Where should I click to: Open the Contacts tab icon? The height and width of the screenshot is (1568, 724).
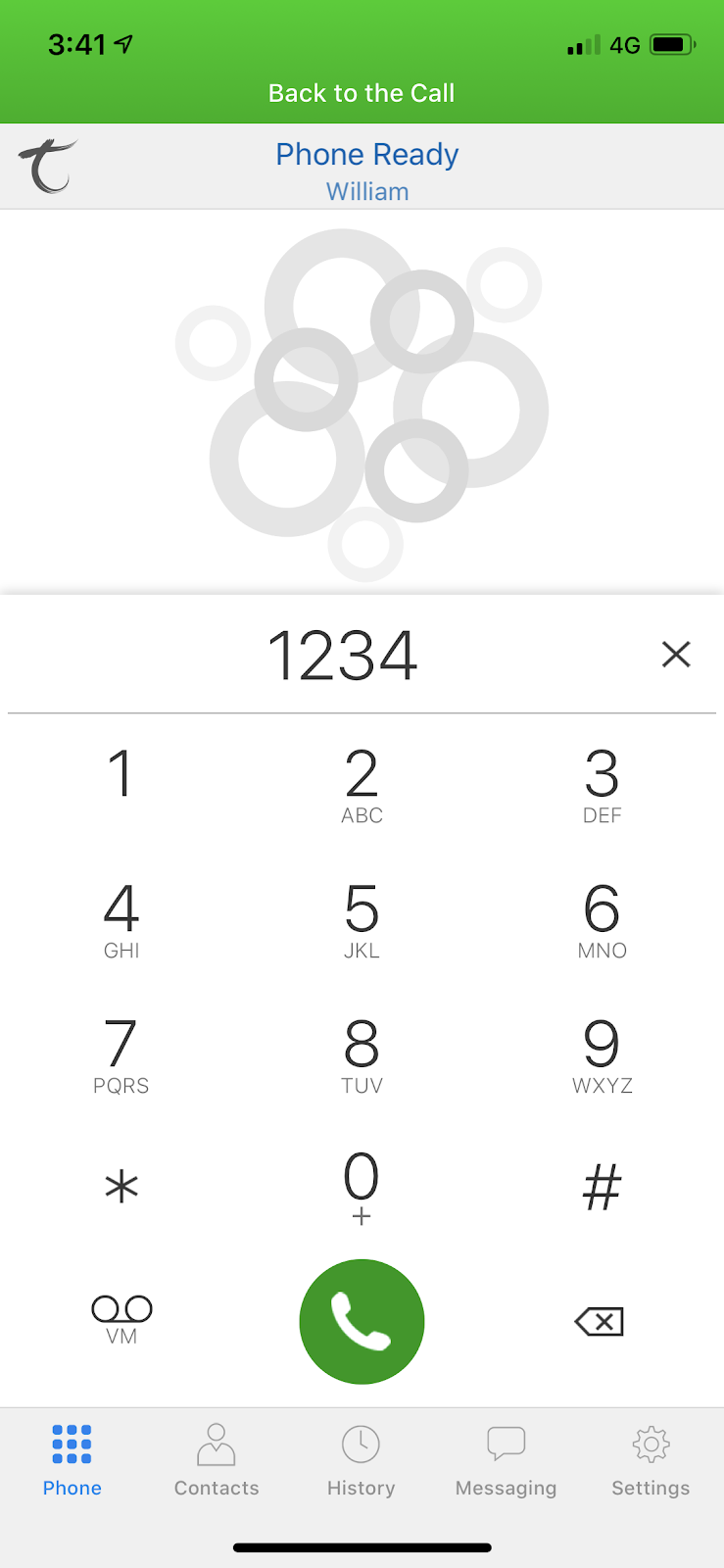coord(216,1443)
